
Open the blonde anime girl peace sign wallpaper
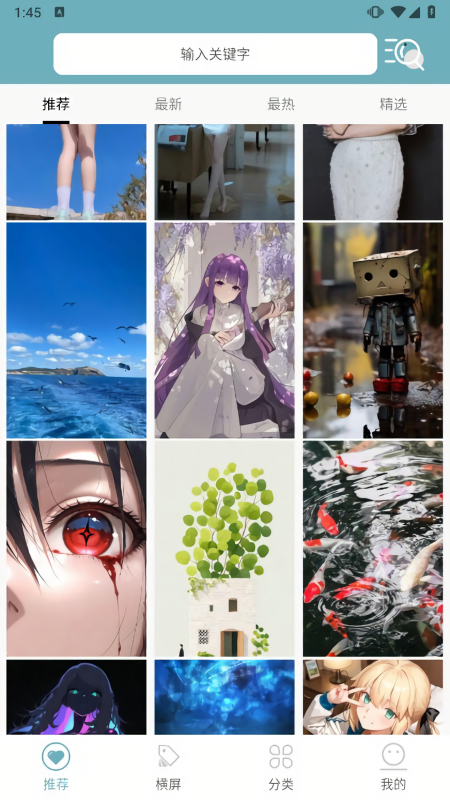[x=373, y=697]
